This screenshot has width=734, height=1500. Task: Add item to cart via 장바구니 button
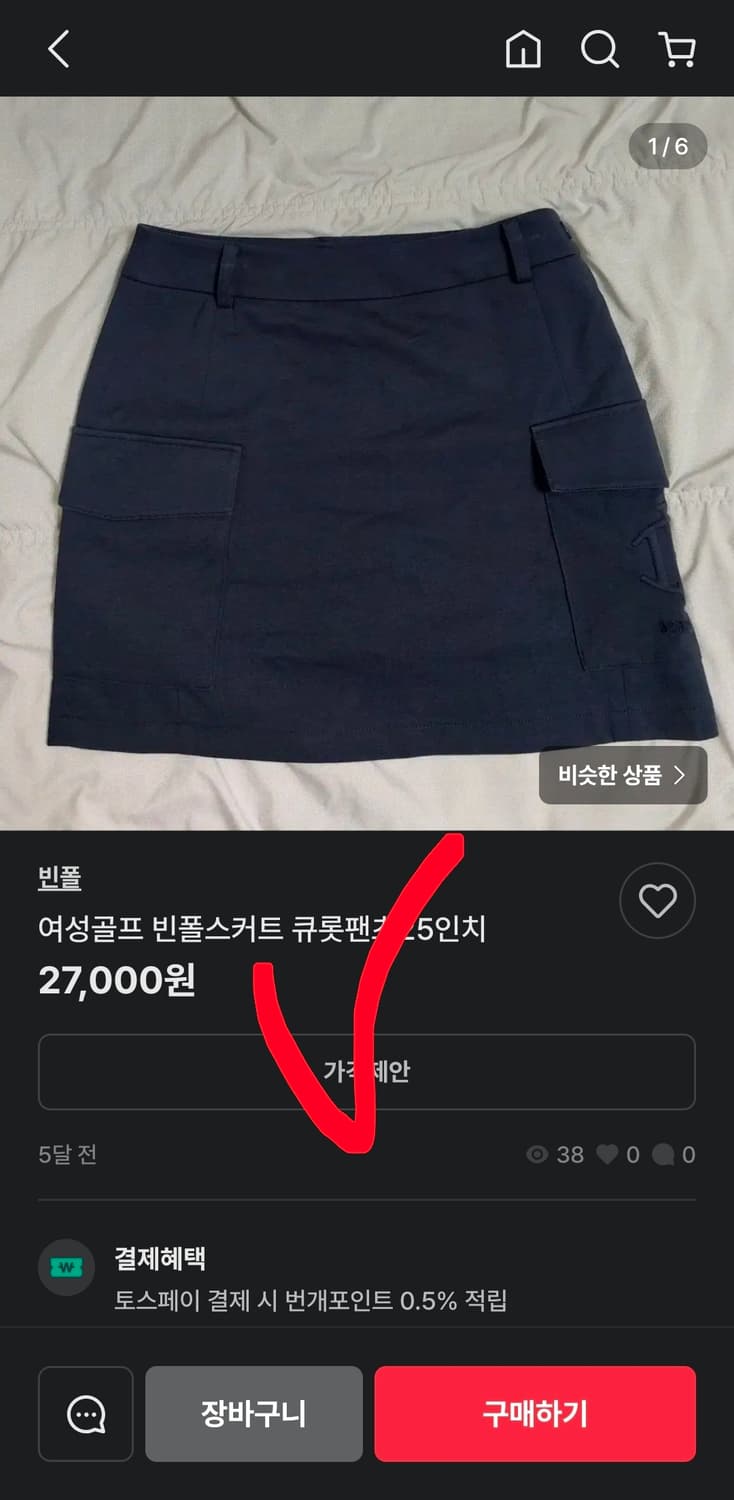253,1414
